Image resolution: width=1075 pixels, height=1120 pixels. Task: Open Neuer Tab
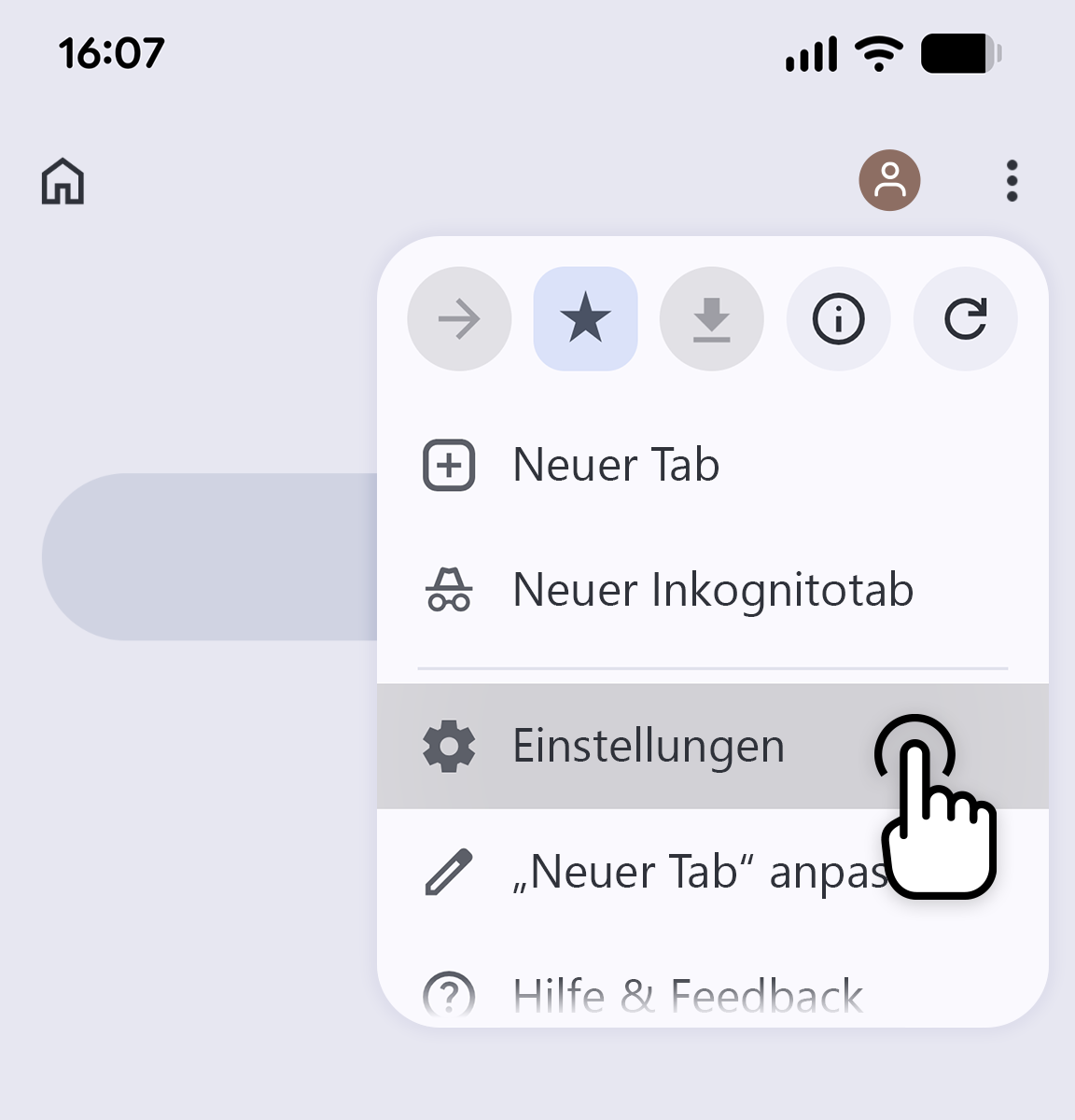(616, 465)
